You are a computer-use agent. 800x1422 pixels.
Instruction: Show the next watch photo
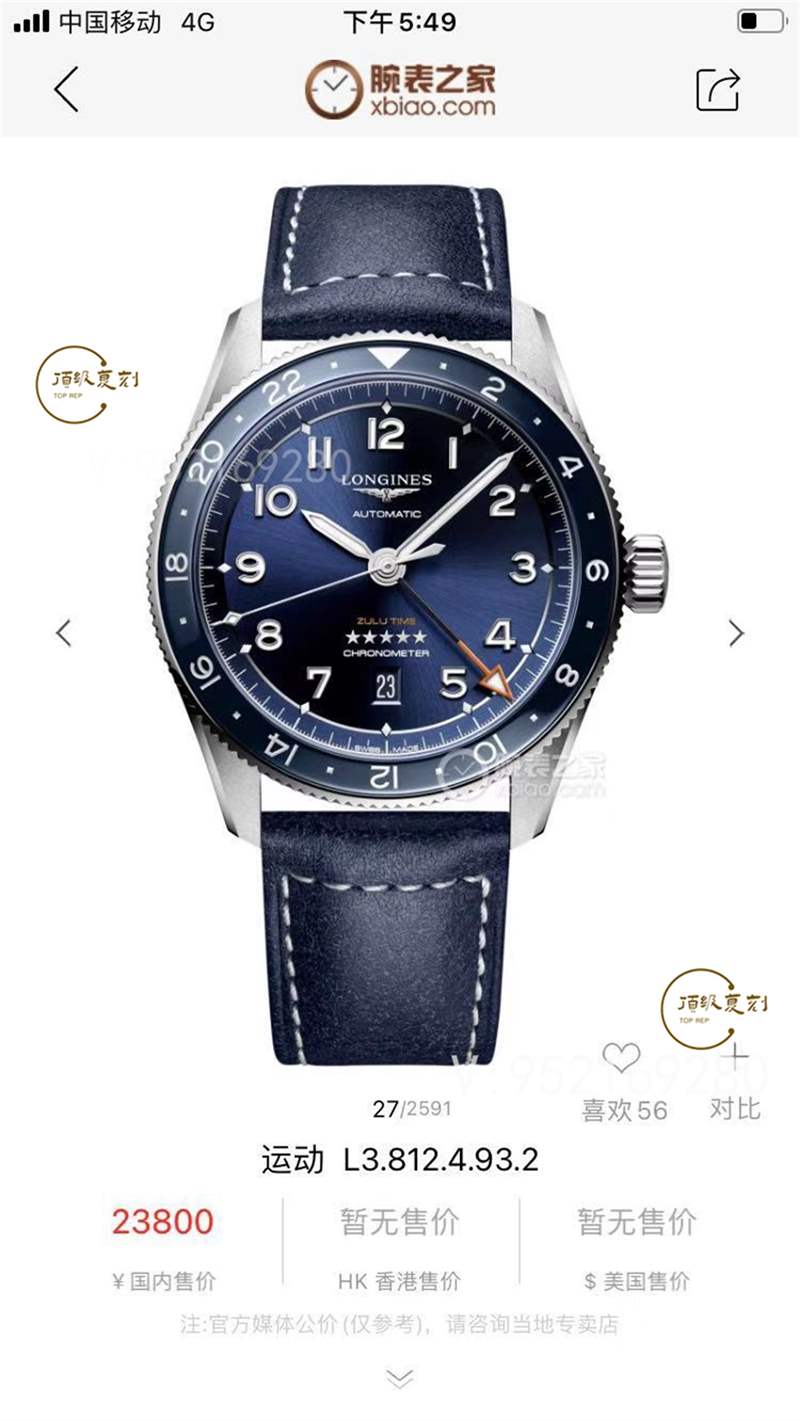pyautogui.click(x=736, y=632)
